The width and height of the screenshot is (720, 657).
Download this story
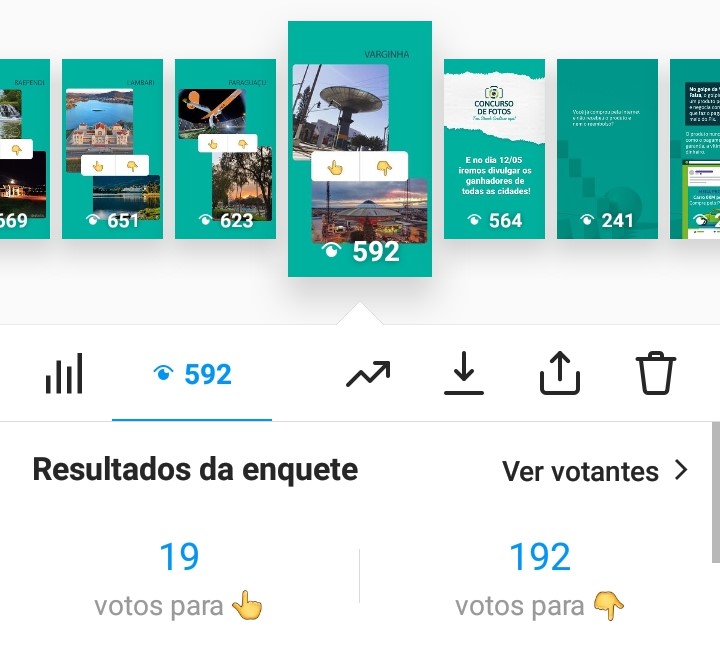pos(463,375)
